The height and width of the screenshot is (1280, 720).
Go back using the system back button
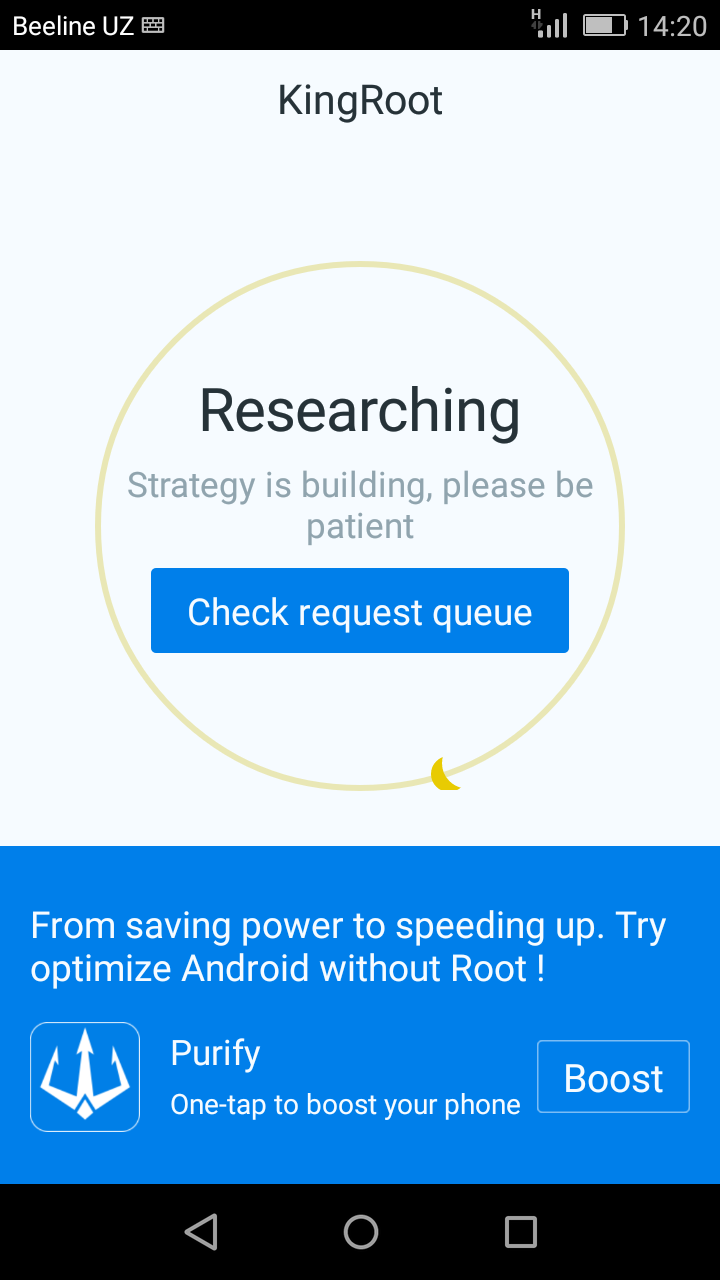click(x=201, y=1232)
